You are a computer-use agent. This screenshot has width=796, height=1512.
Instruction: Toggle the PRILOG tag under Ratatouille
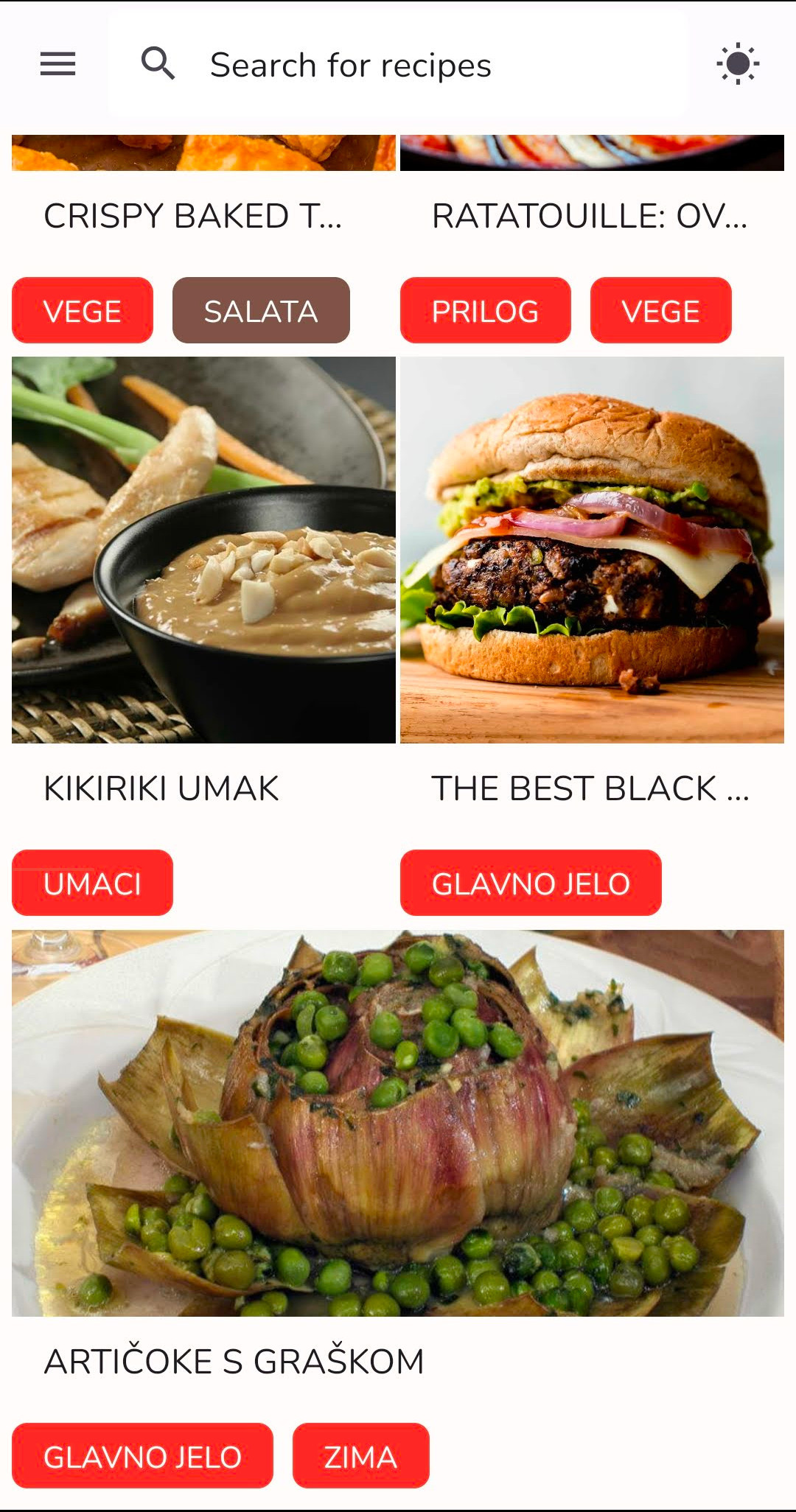click(x=486, y=310)
